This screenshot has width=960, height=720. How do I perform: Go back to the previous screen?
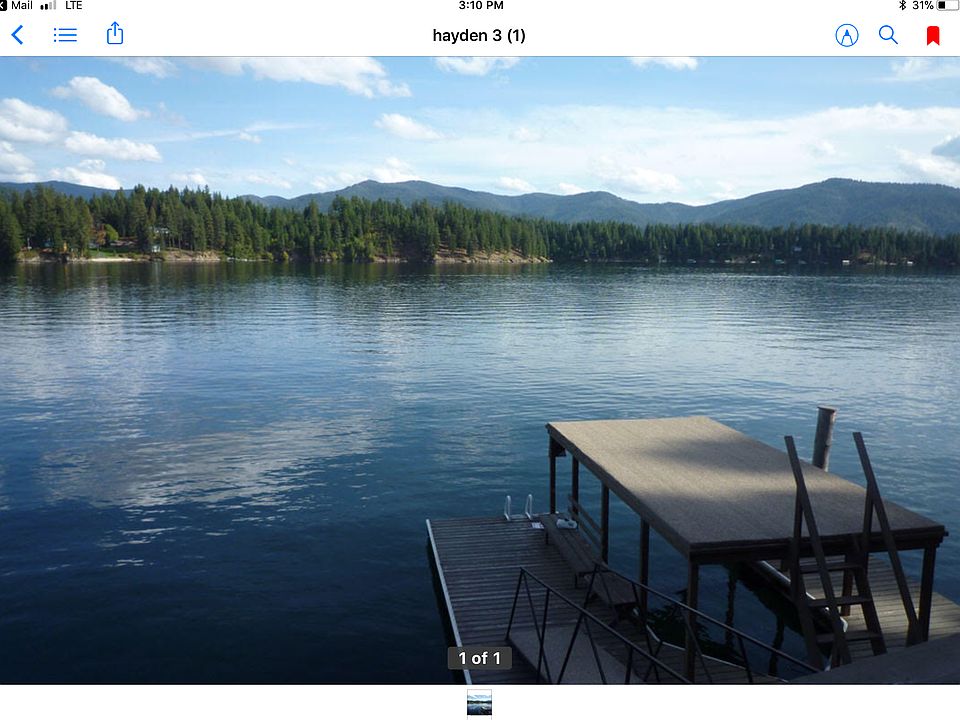click(17, 35)
